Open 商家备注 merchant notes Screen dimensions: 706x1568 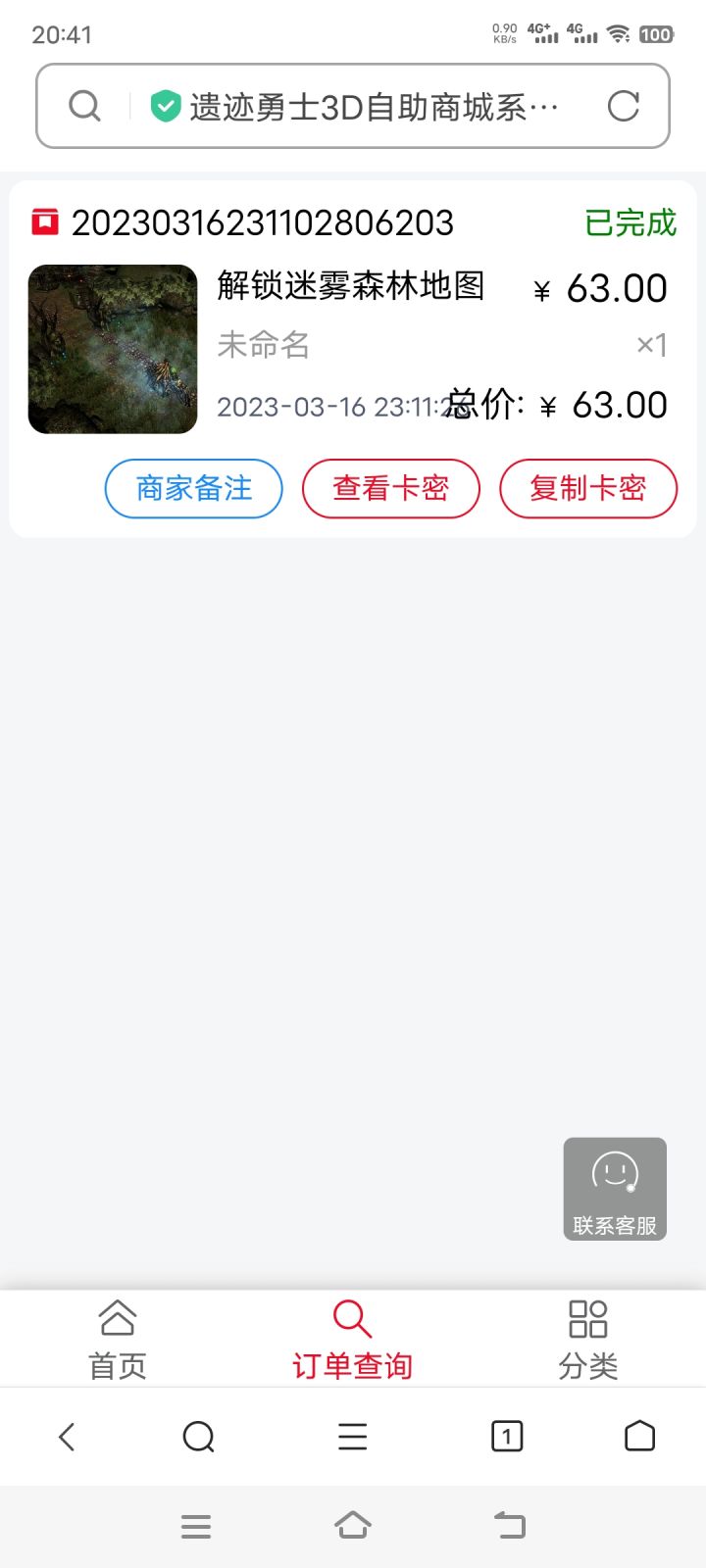tap(193, 488)
